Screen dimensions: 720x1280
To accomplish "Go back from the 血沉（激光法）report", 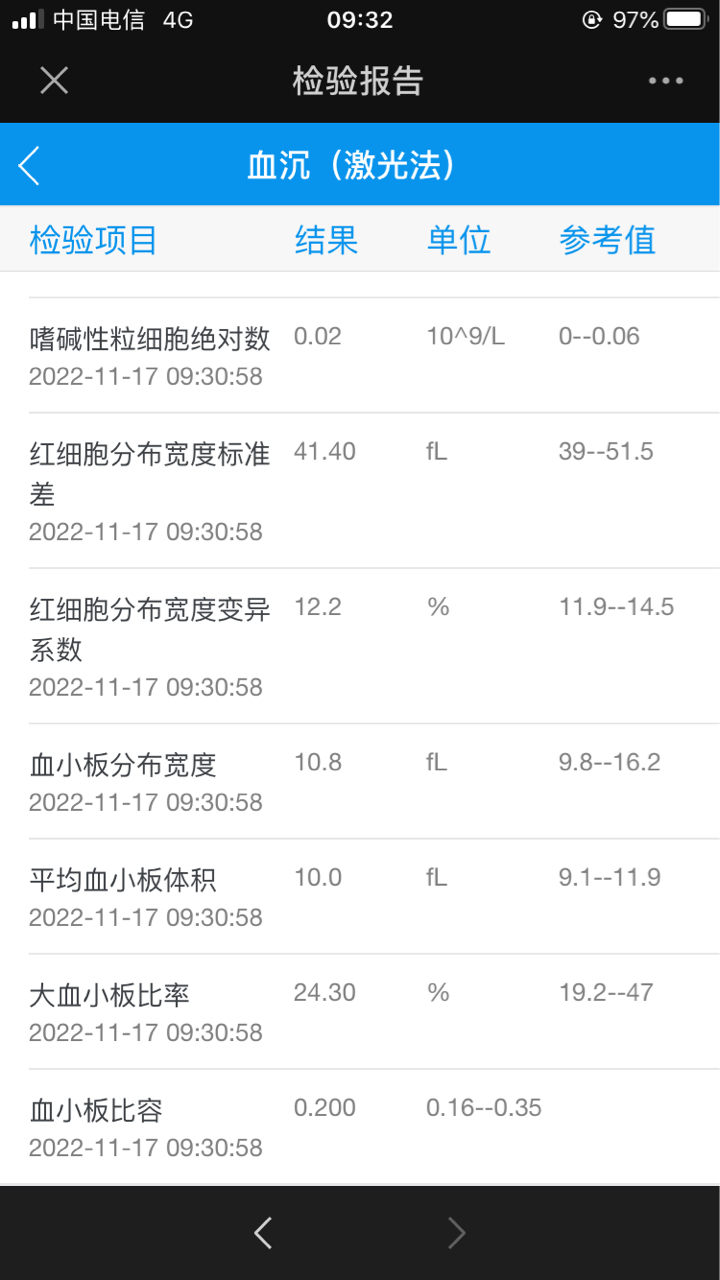I will [29, 165].
